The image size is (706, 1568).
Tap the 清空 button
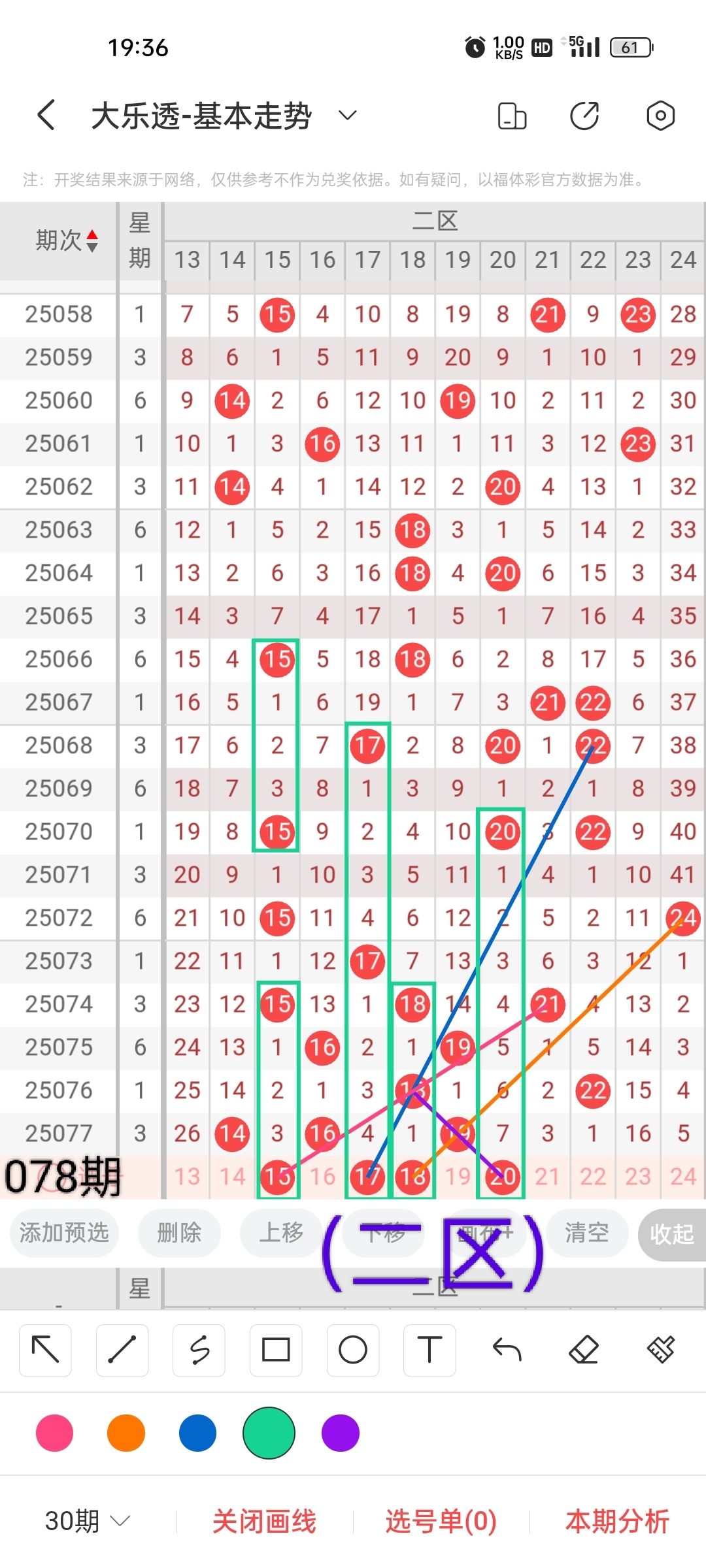[587, 1233]
